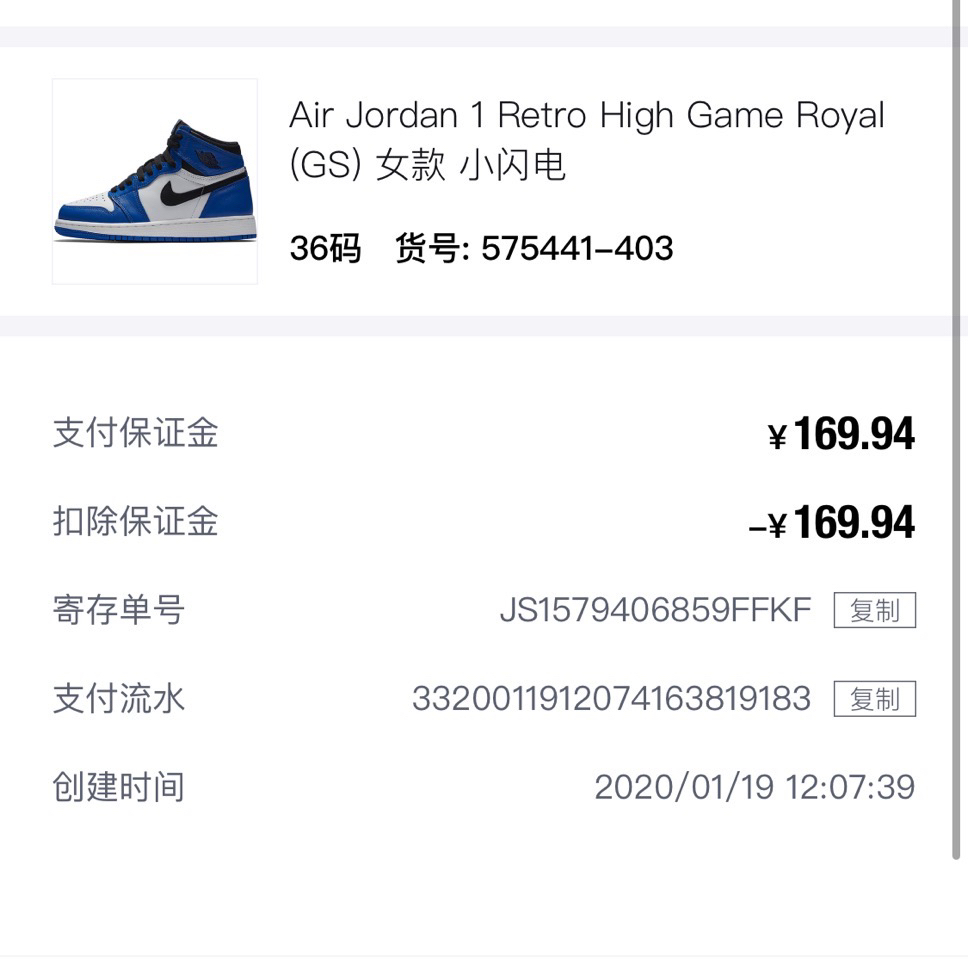
Task: Copy the 寄存单号 order number
Action: point(874,610)
